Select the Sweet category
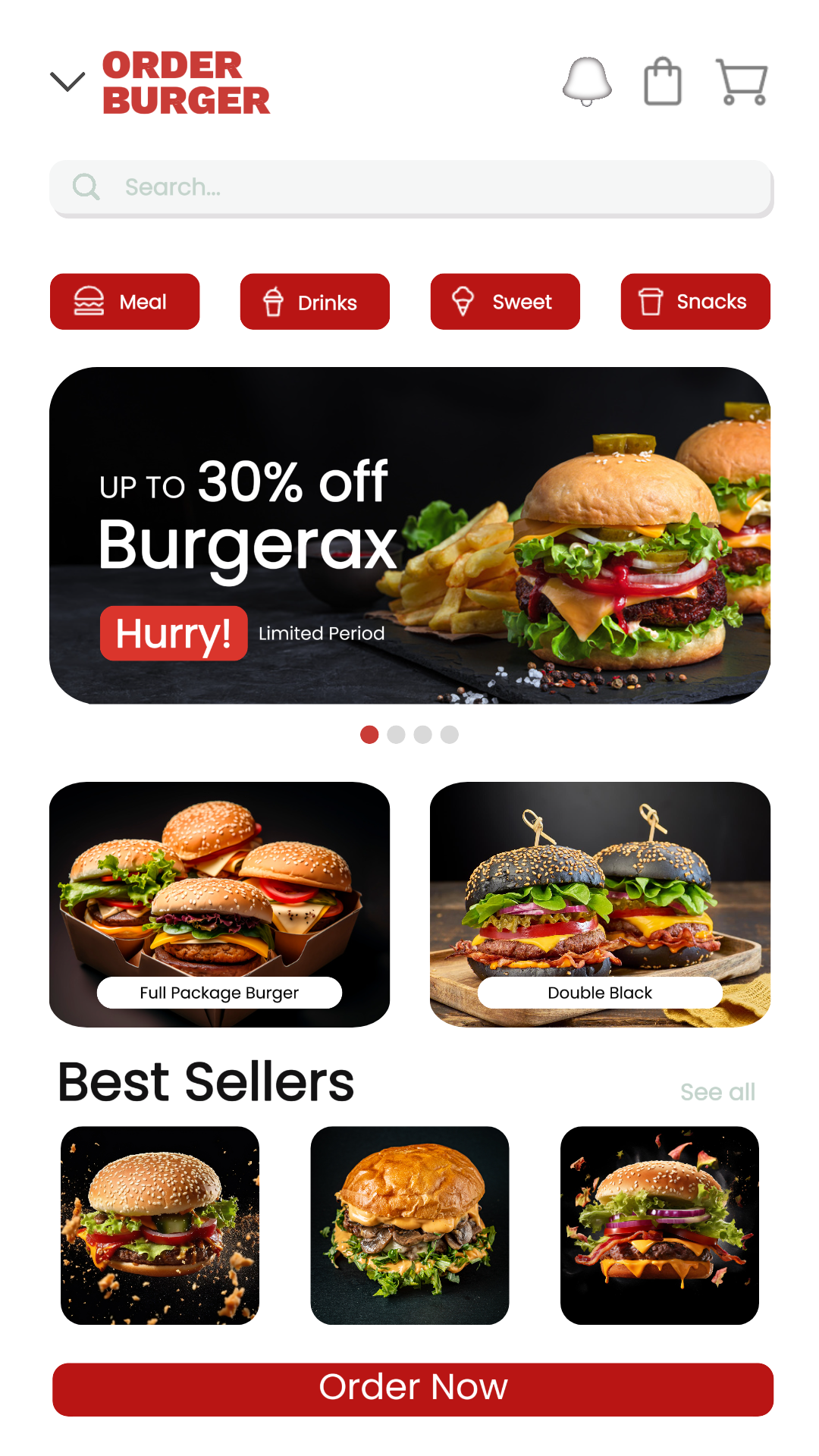The width and height of the screenshot is (819, 1456). coord(505,302)
